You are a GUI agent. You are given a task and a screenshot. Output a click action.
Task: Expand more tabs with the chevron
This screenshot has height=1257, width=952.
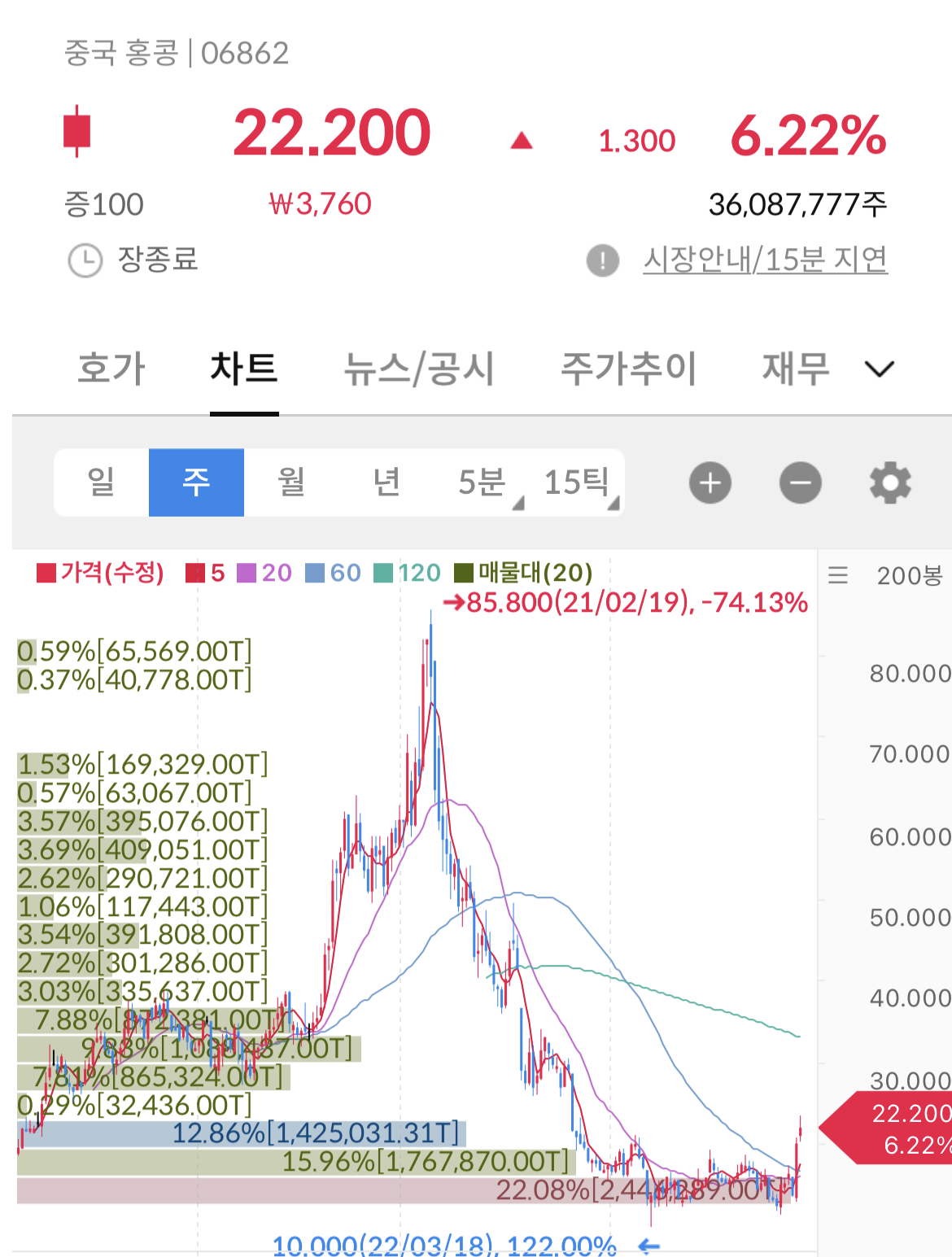[x=880, y=369]
